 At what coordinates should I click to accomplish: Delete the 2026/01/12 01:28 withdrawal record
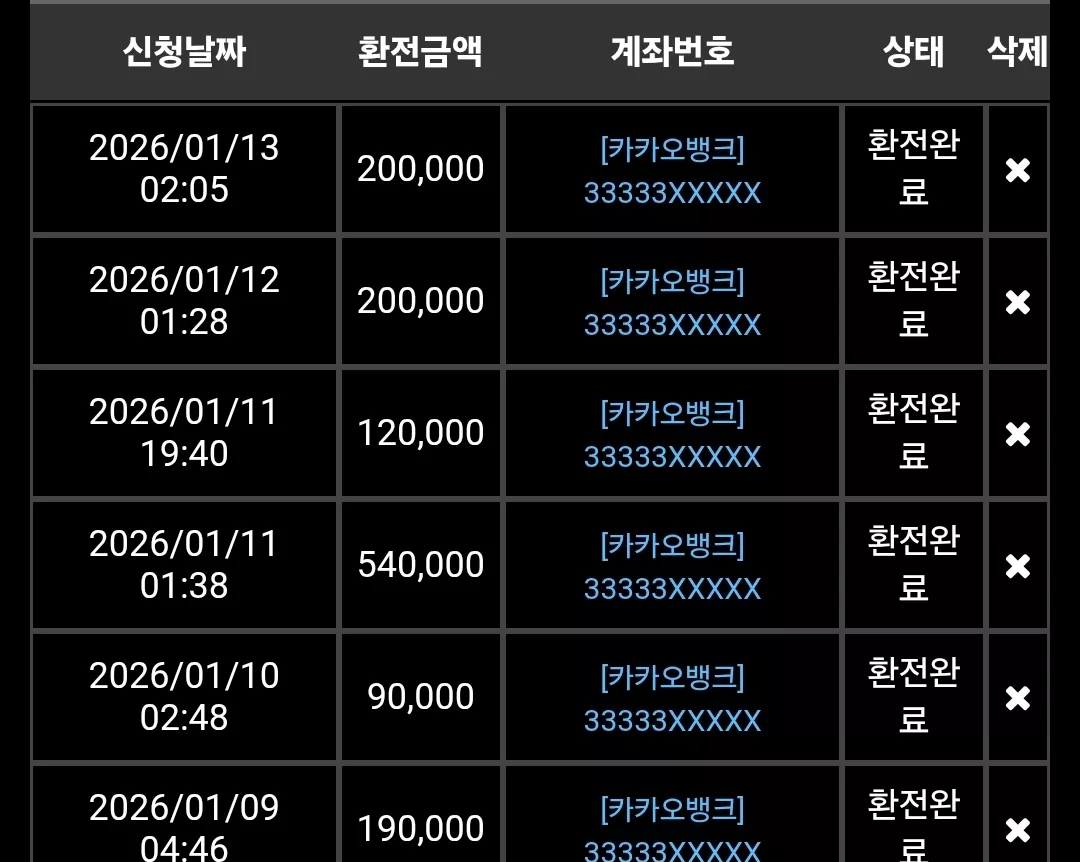pyautogui.click(x=1017, y=302)
